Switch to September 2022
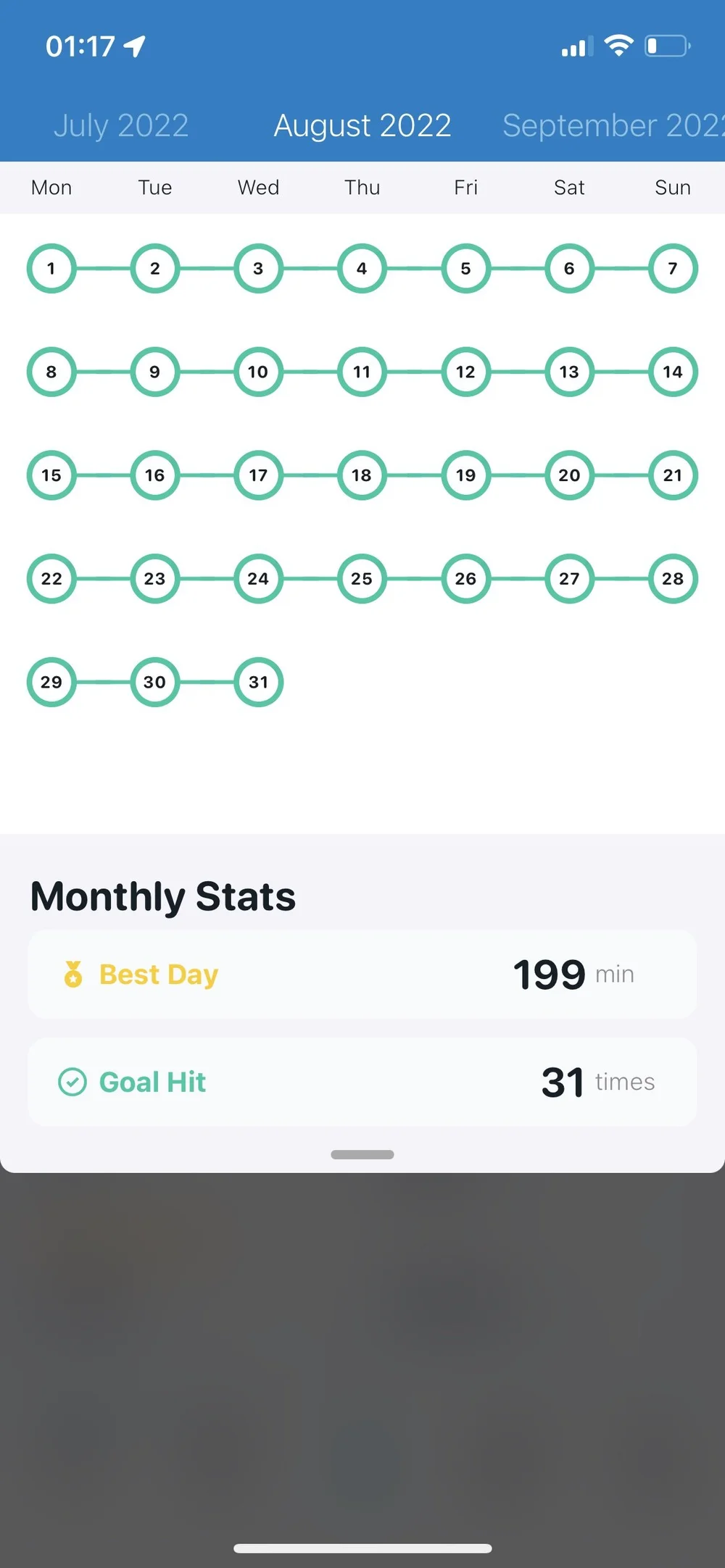The height and width of the screenshot is (1568, 725). [x=613, y=125]
